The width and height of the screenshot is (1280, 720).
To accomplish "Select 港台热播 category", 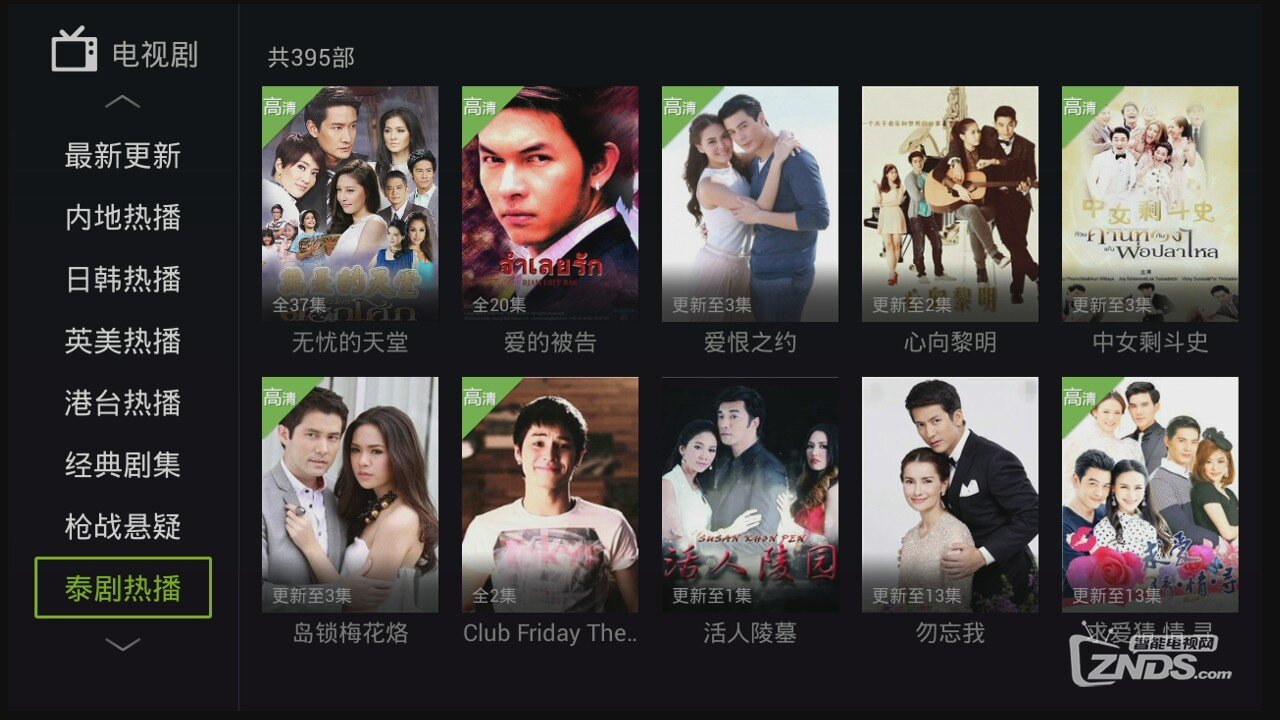I will pos(123,404).
